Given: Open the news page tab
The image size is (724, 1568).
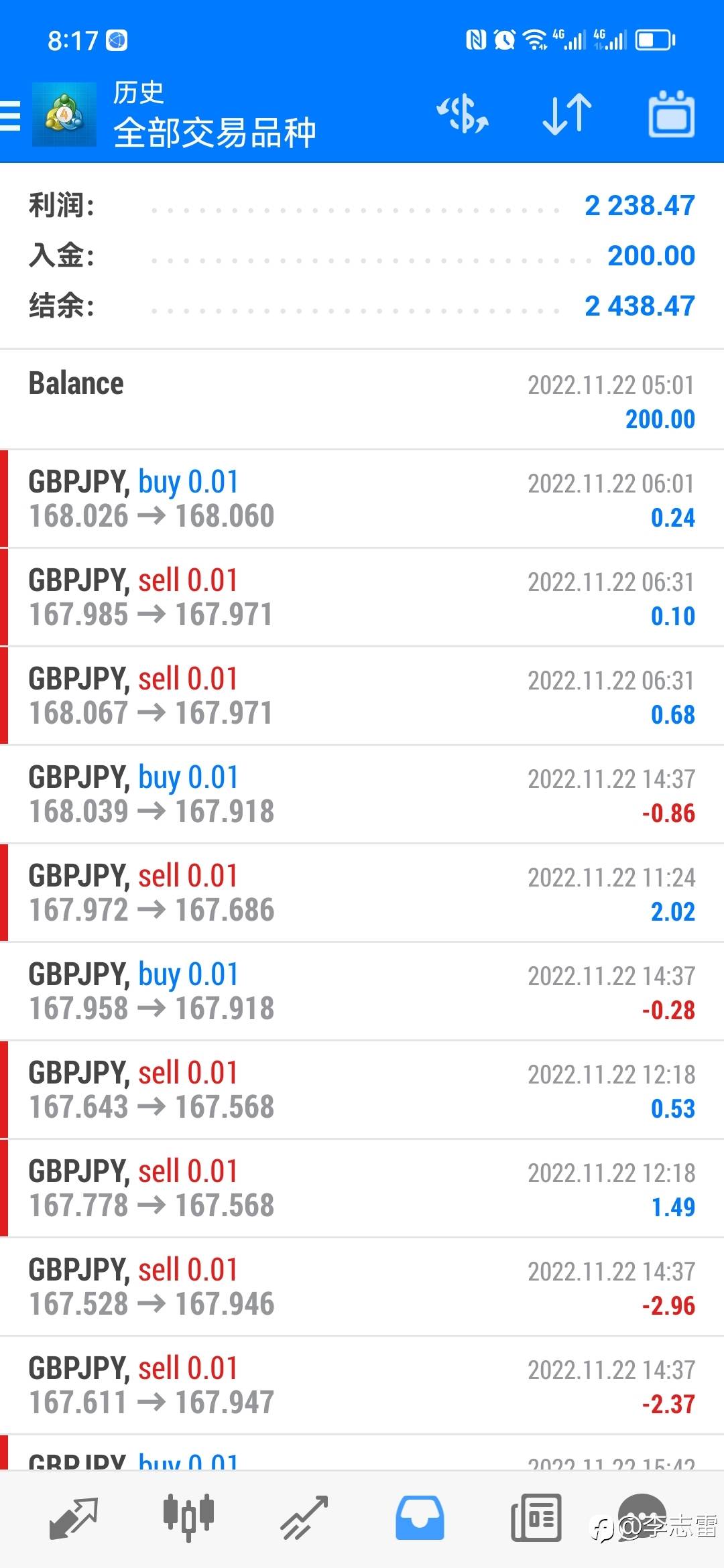Looking at the screenshot, I should point(536,1518).
